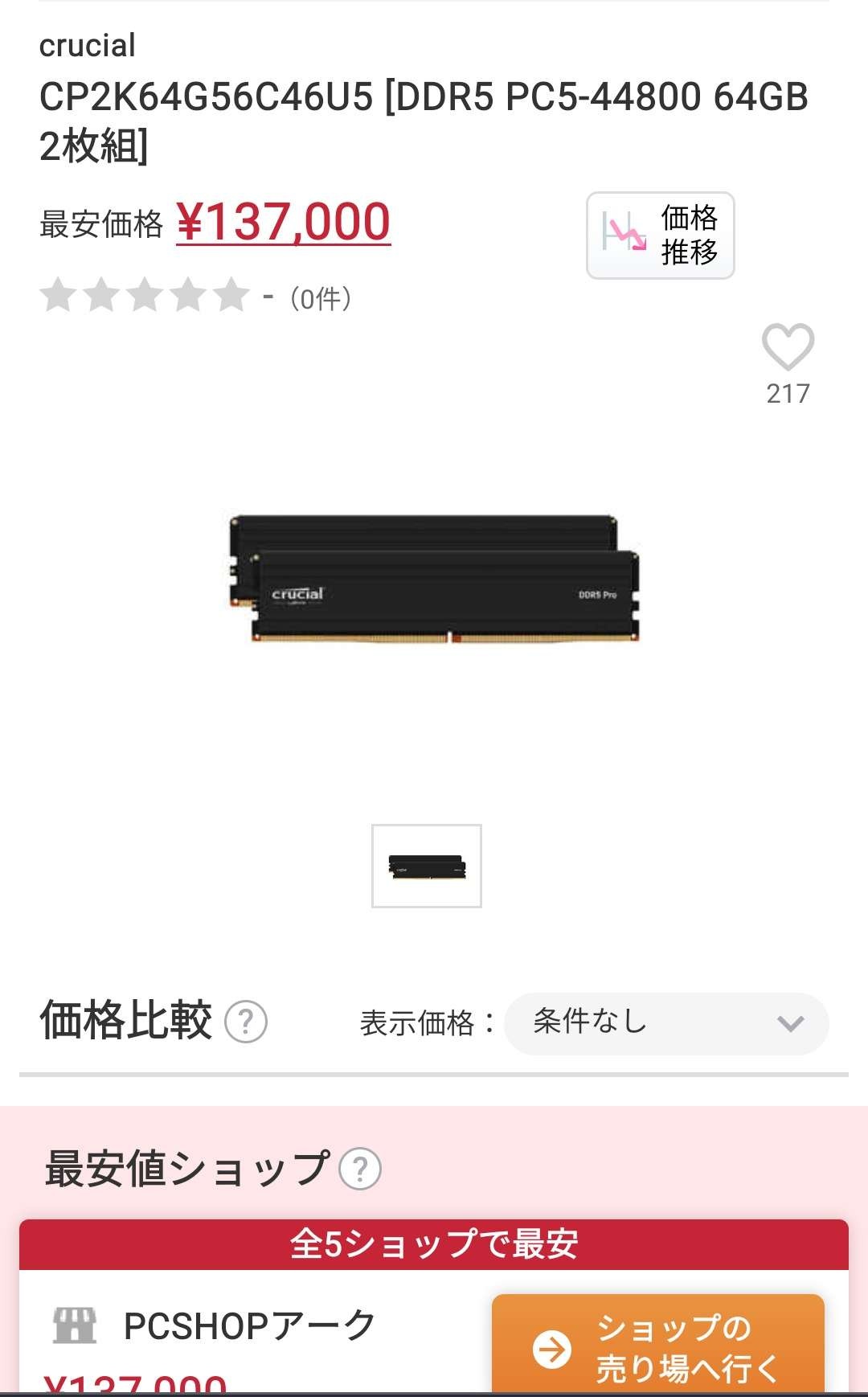Expand the 表示価格 条件なし dropdown

click(x=665, y=1022)
